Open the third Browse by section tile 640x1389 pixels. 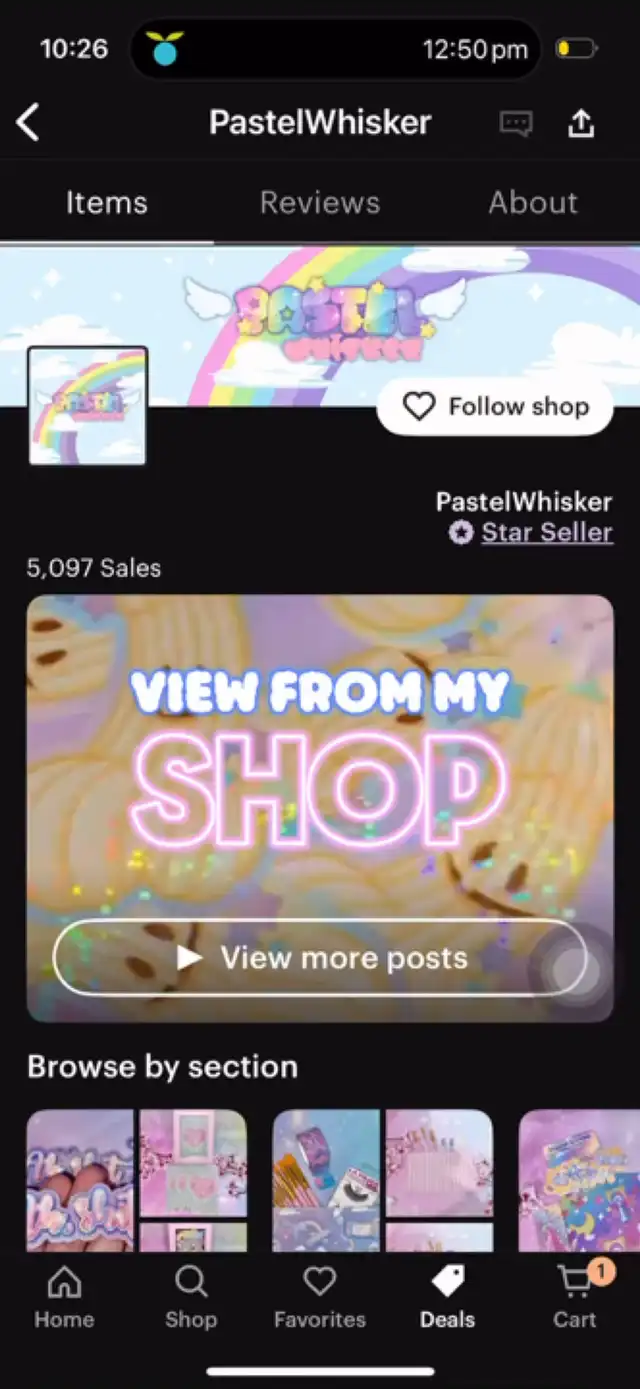coord(580,1180)
